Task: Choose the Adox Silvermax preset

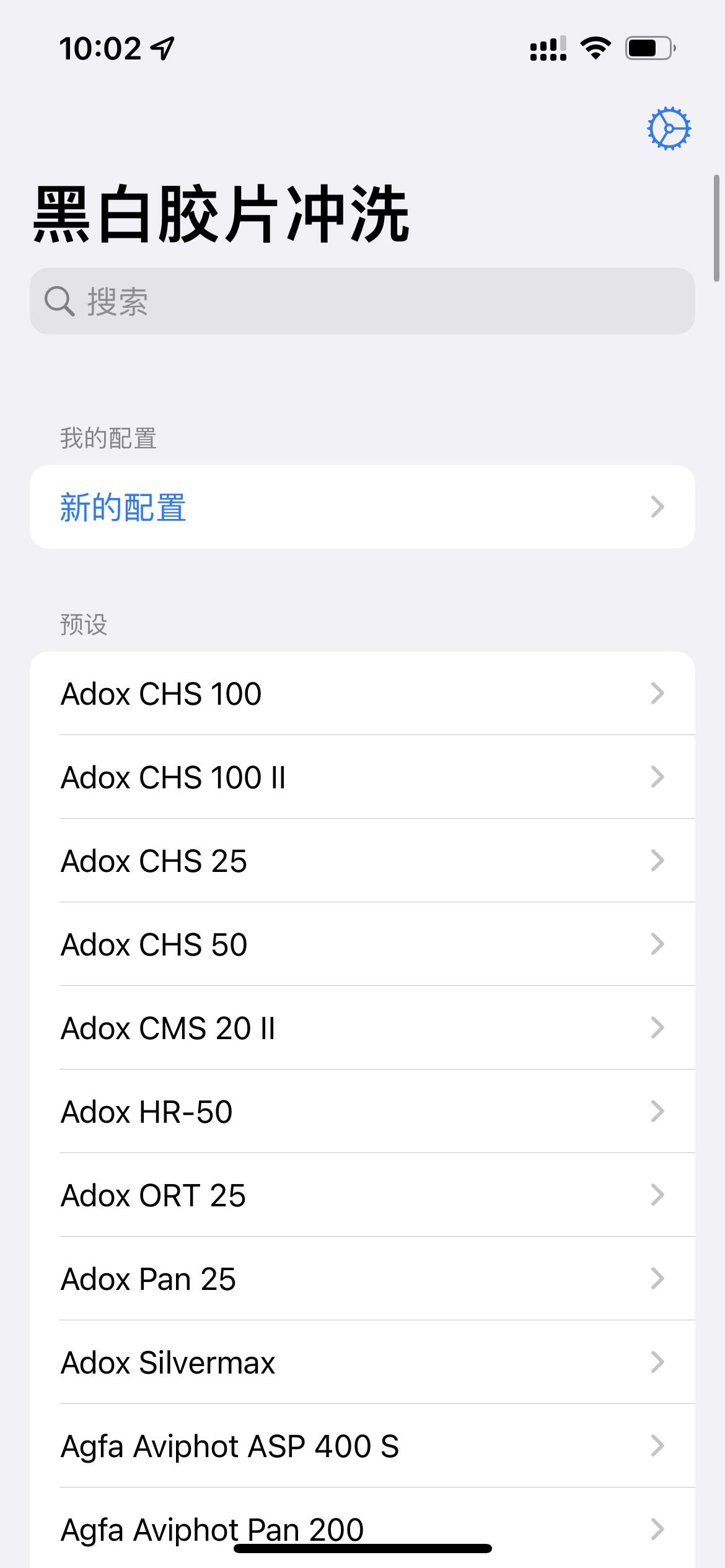Action: (x=362, y=1362)
